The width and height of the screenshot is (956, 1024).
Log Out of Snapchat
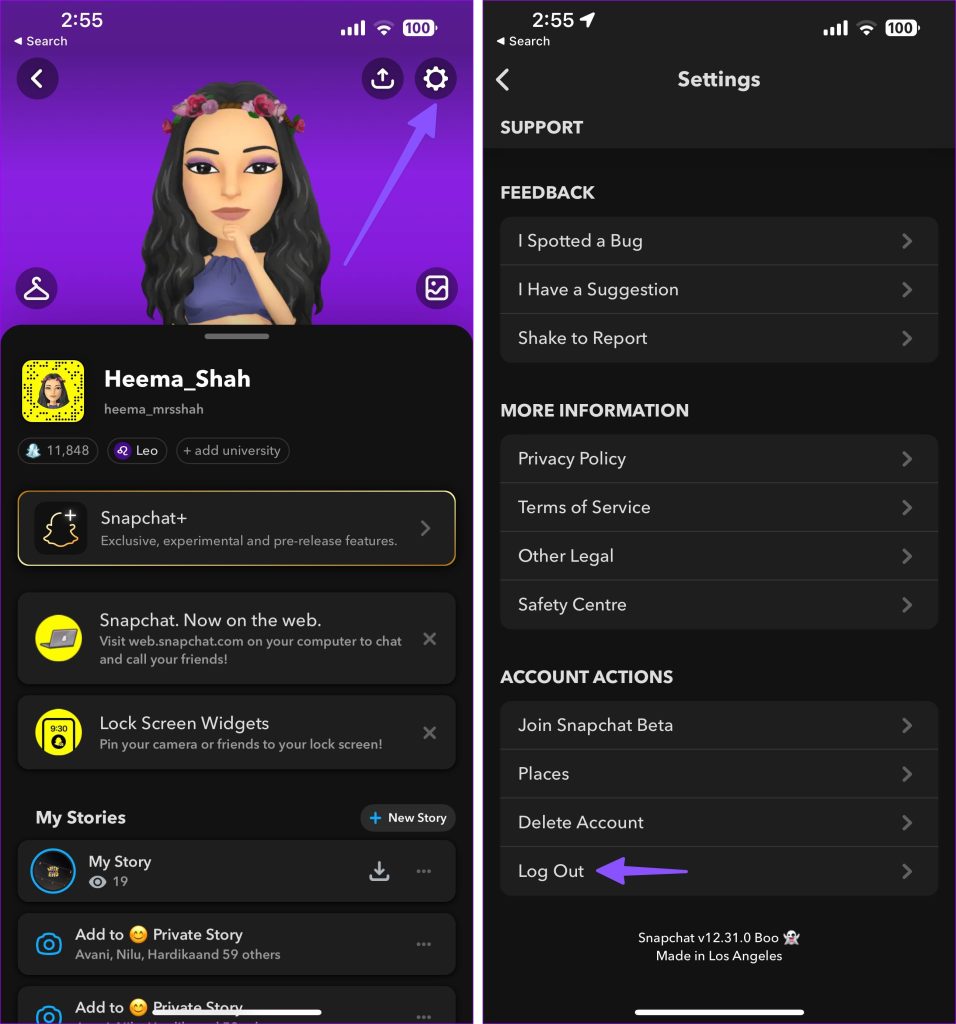551,871
